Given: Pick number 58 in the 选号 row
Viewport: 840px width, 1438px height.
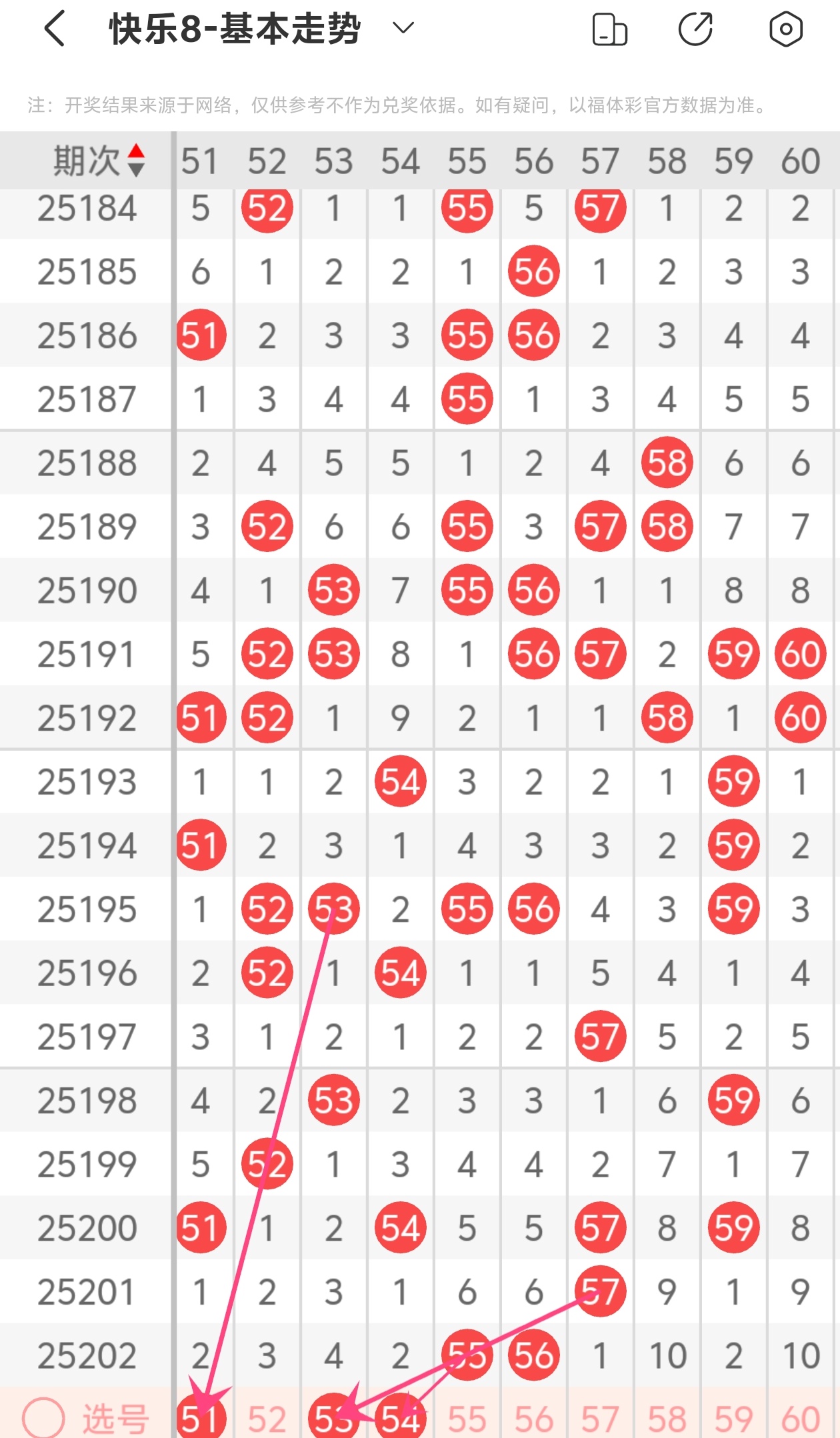Looking at the screenshot, I should coord(667,1419).
